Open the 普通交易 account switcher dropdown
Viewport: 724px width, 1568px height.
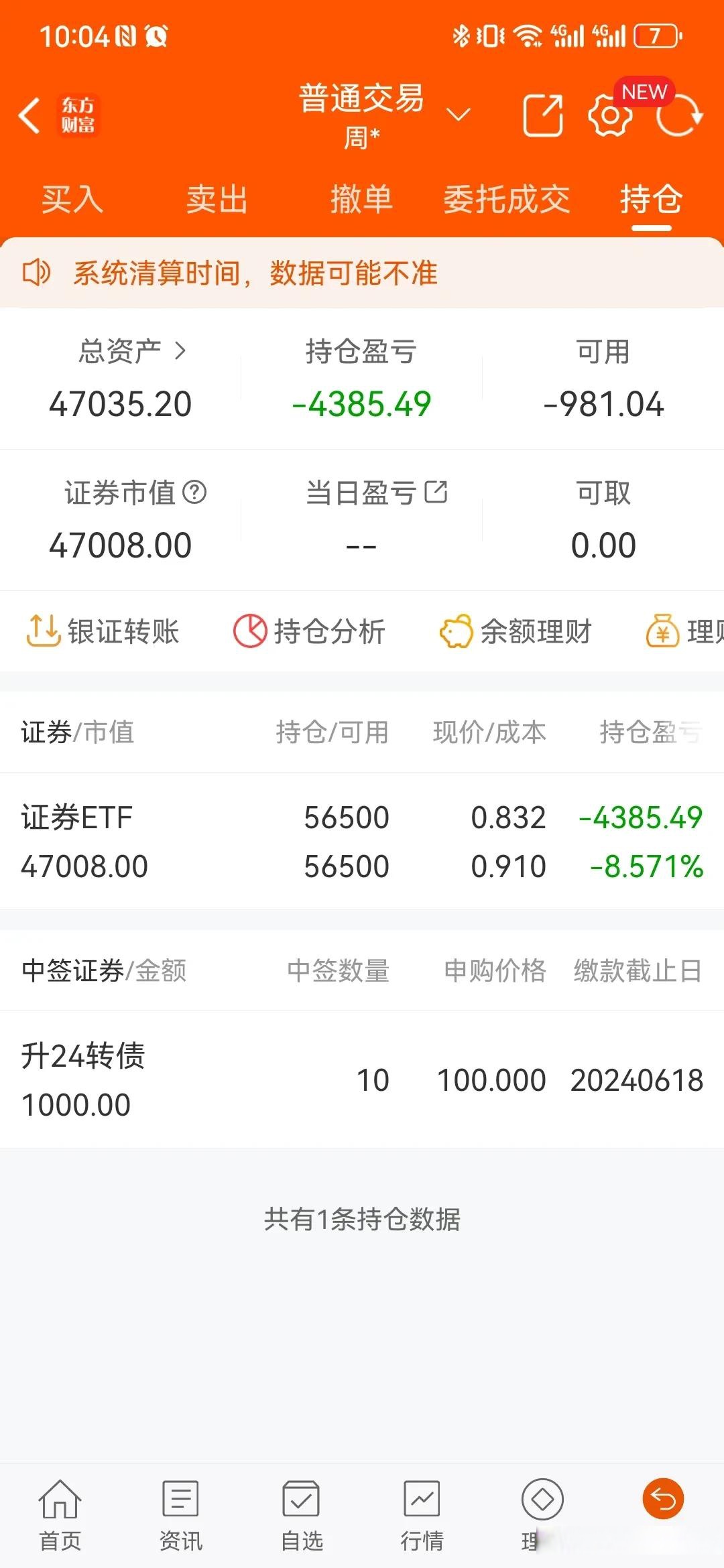[x=458, y=114]
